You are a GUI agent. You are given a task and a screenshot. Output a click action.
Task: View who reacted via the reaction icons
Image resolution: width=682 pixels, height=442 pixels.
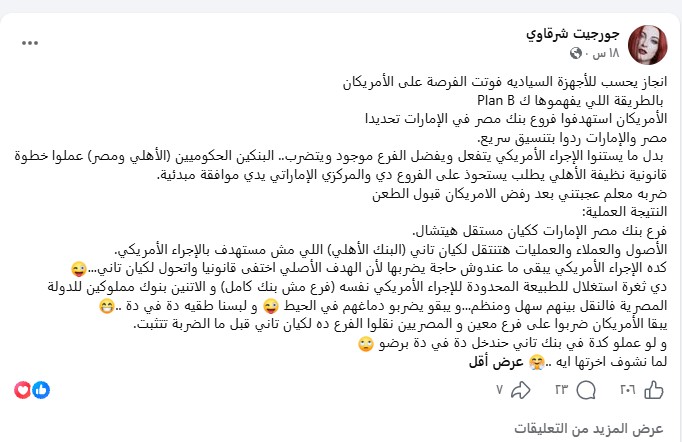coord(32,390)
